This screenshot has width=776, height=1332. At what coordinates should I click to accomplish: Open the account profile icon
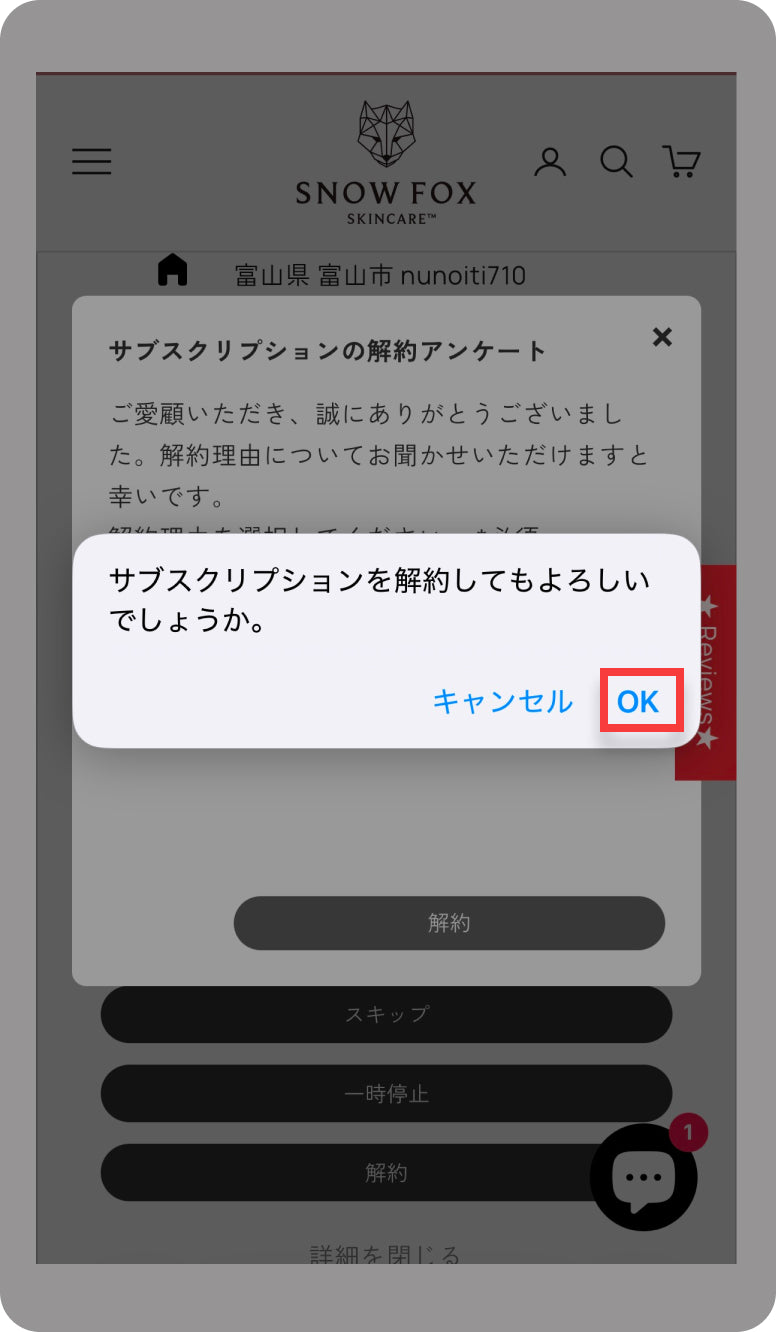549,162
